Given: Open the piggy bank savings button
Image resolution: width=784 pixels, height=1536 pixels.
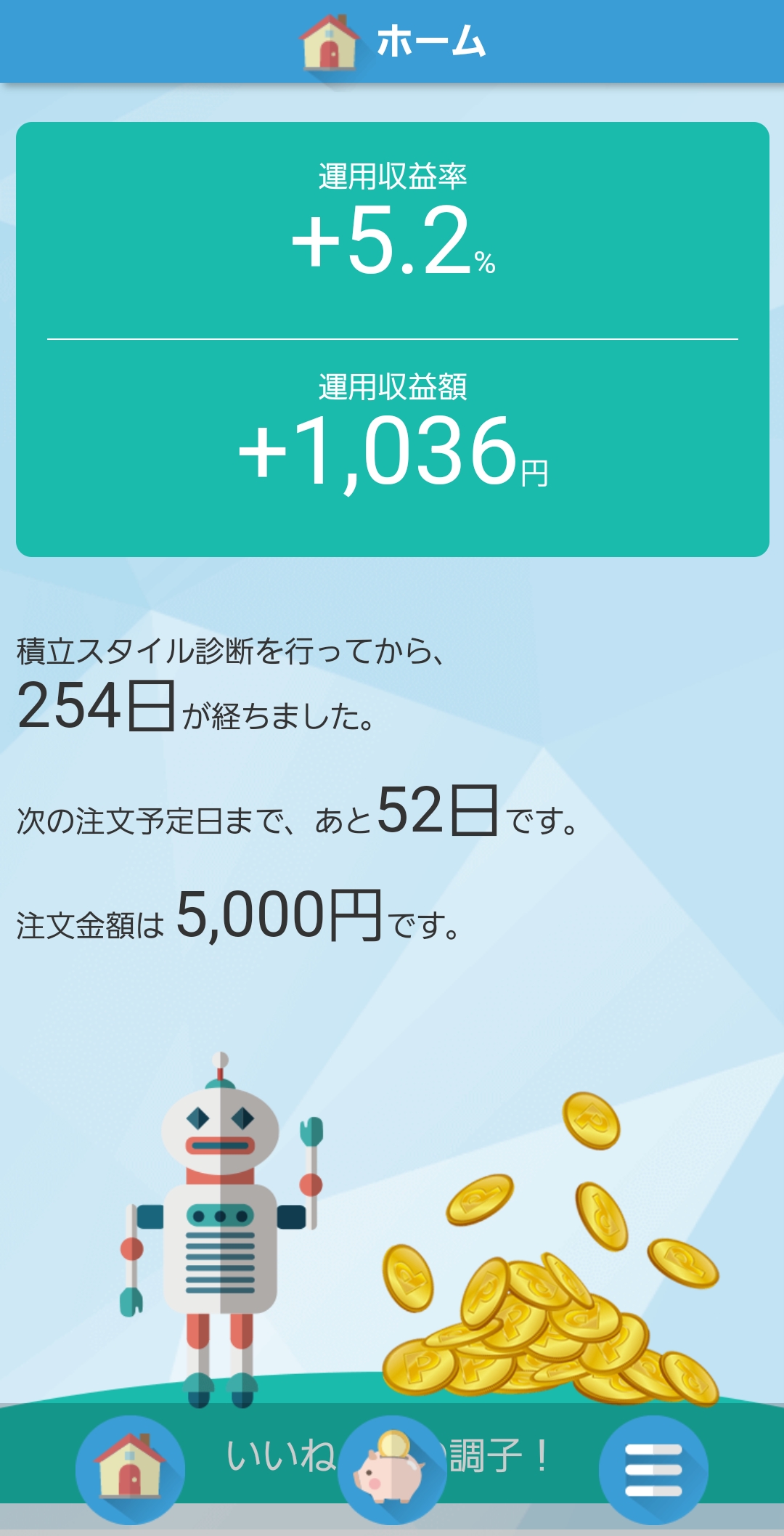Looking at the screenshot, I should [x=392, y=1468].
